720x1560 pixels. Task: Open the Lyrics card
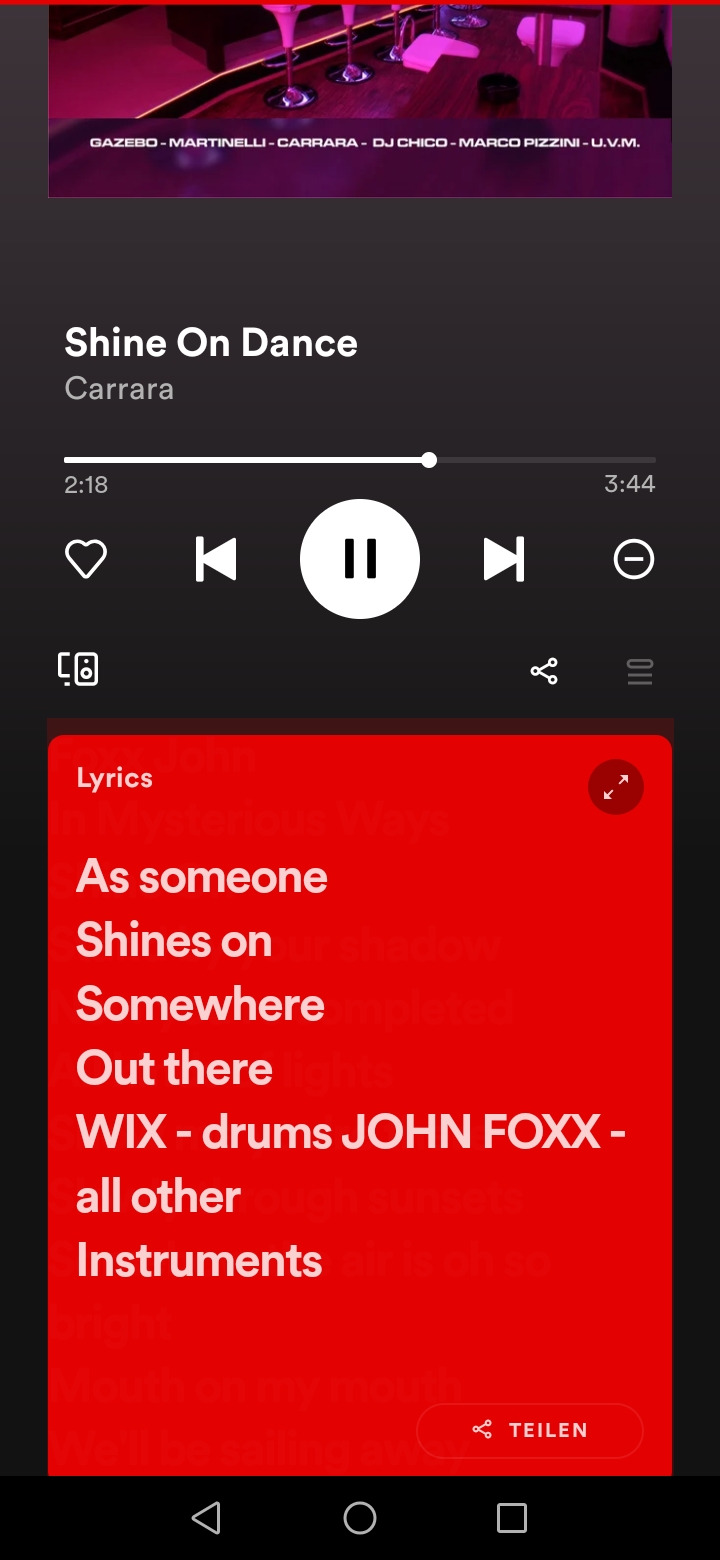(x=115, y=778)
